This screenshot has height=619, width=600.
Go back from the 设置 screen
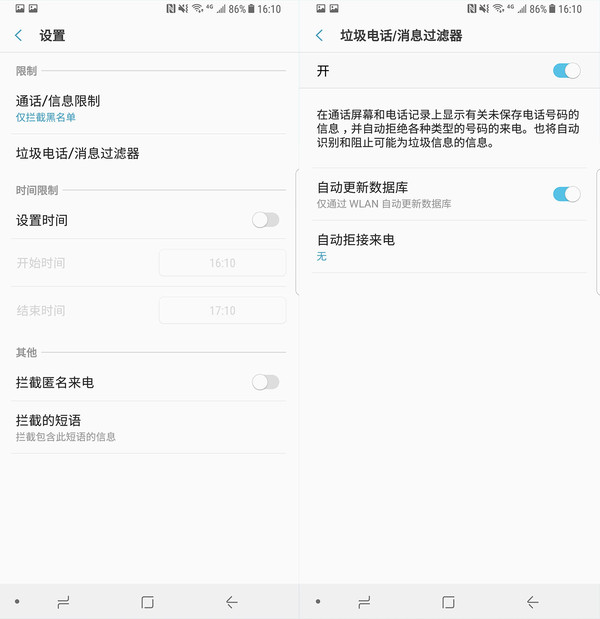(19, 36)
